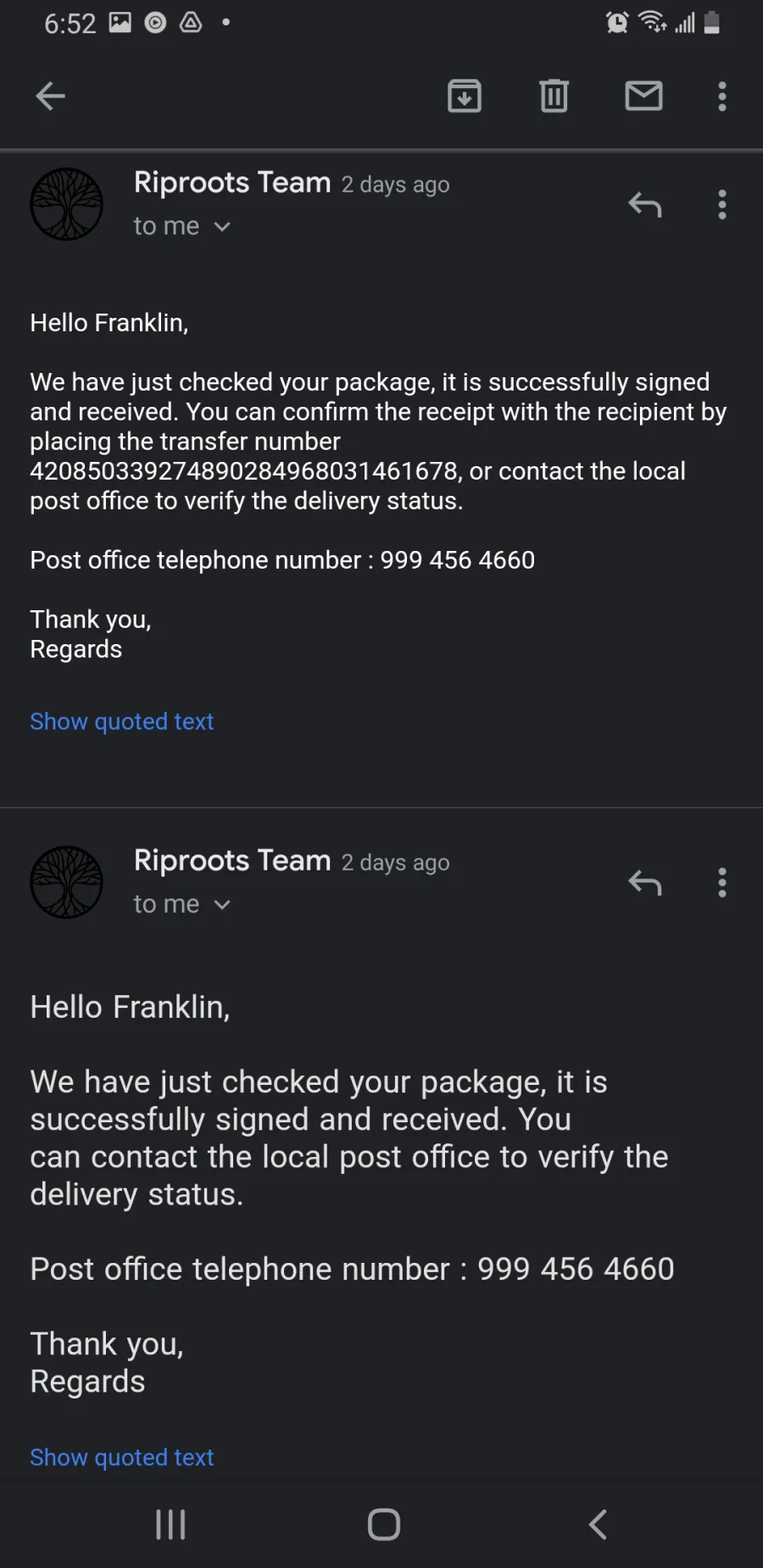Tap the first Riproots Team sender avatar
The width and height of the screenshot is (763, 1568).
66,204
